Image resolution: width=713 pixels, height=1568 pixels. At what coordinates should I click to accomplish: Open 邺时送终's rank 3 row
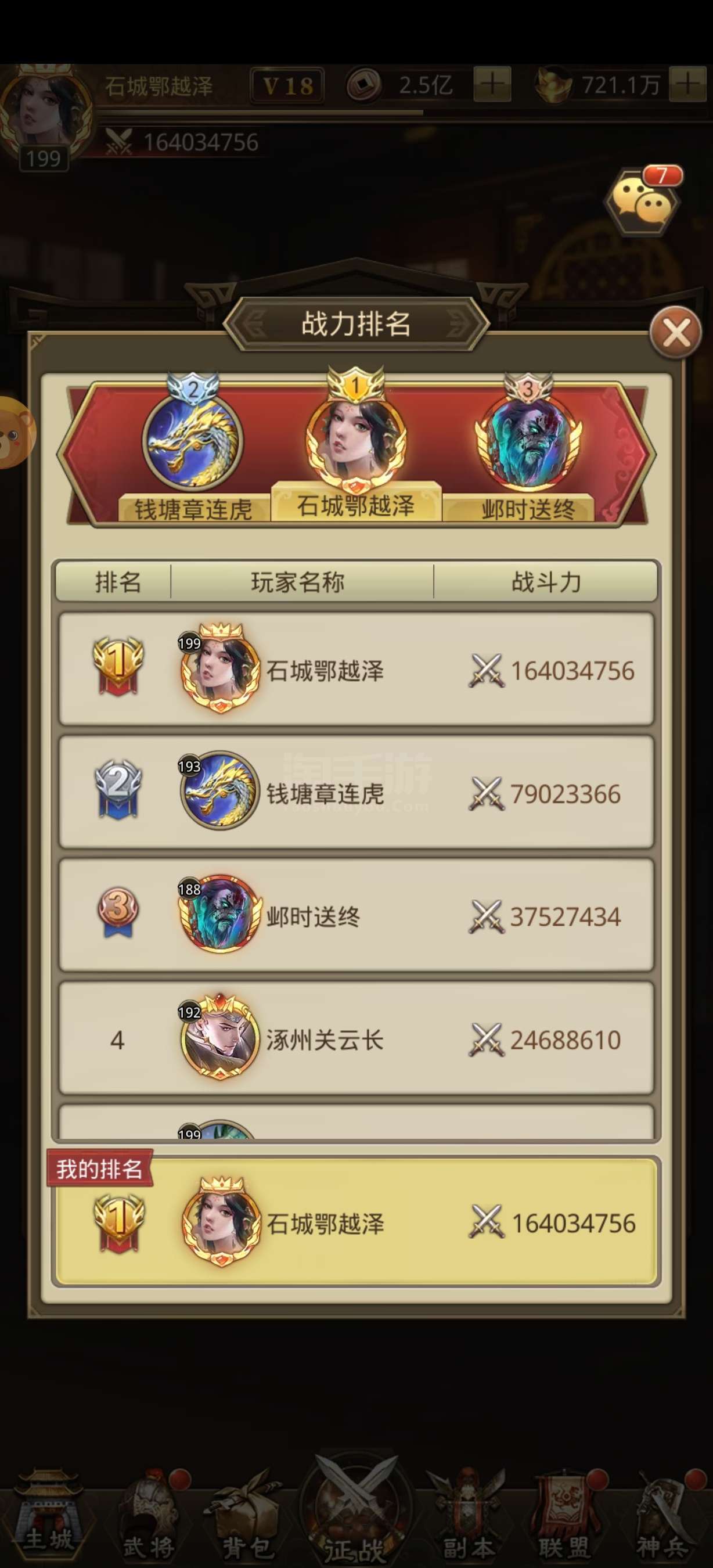tap(356, 915)
